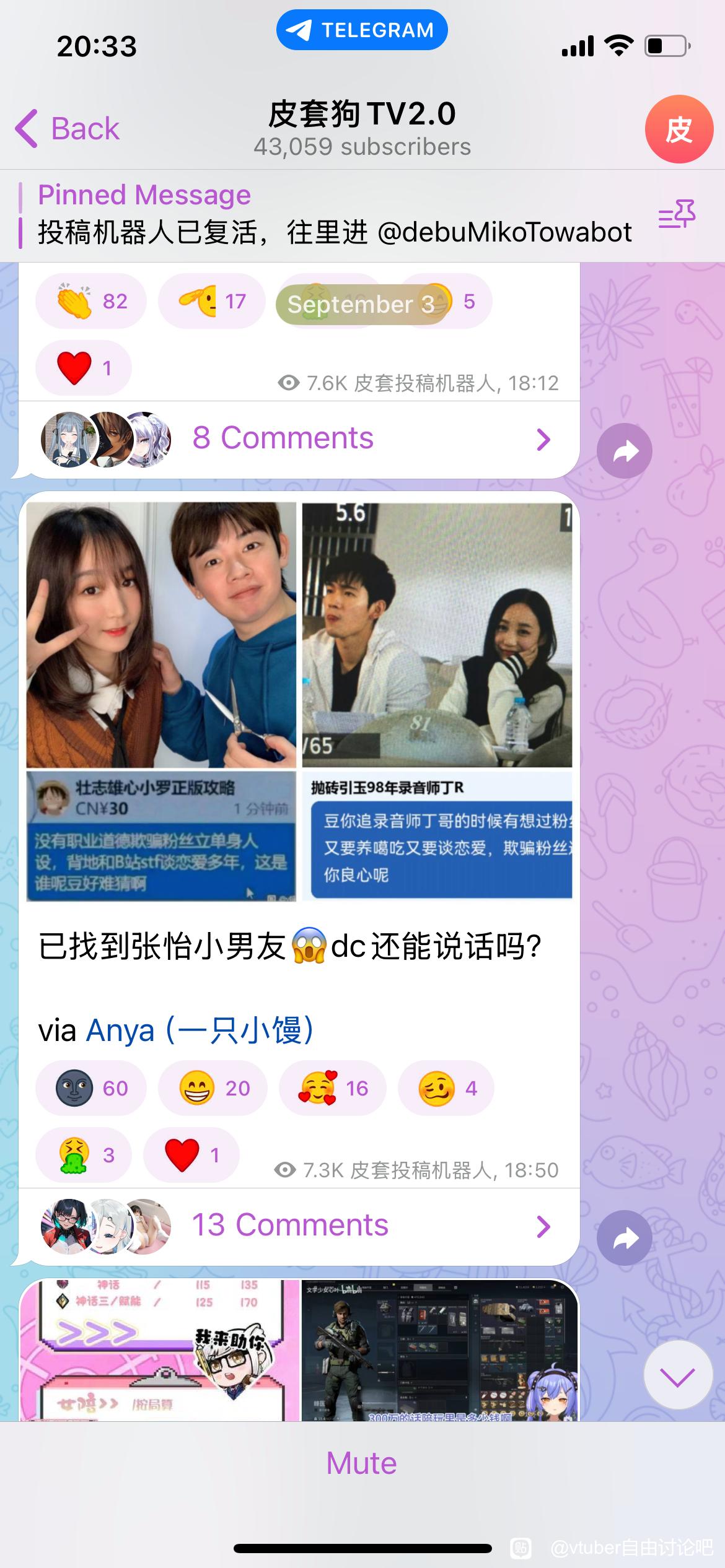Image resolution: width=725 pixels, height=1568 pixels.
Task: Tap the clapping hands reaction with 82
Action: pyautogui.click(x=91, y=301)
